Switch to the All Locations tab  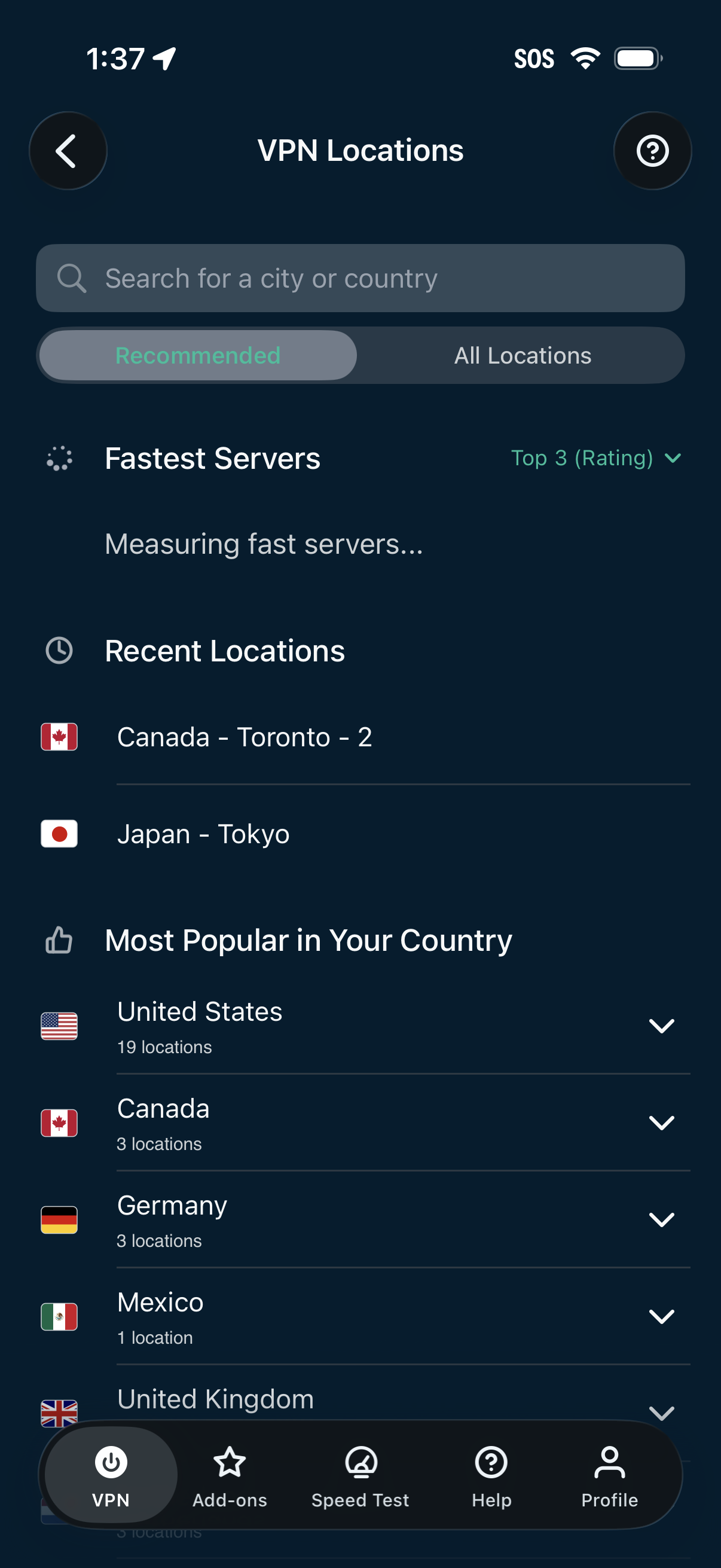click(x=522, y=355)
